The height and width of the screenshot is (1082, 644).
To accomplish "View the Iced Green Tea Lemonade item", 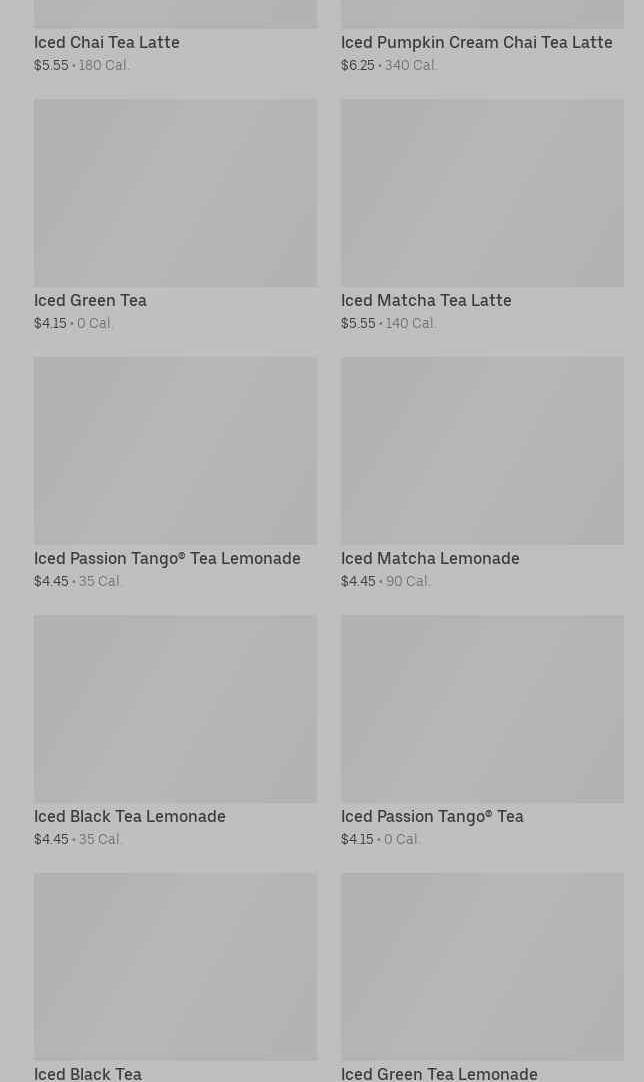I will pos(482,977).
